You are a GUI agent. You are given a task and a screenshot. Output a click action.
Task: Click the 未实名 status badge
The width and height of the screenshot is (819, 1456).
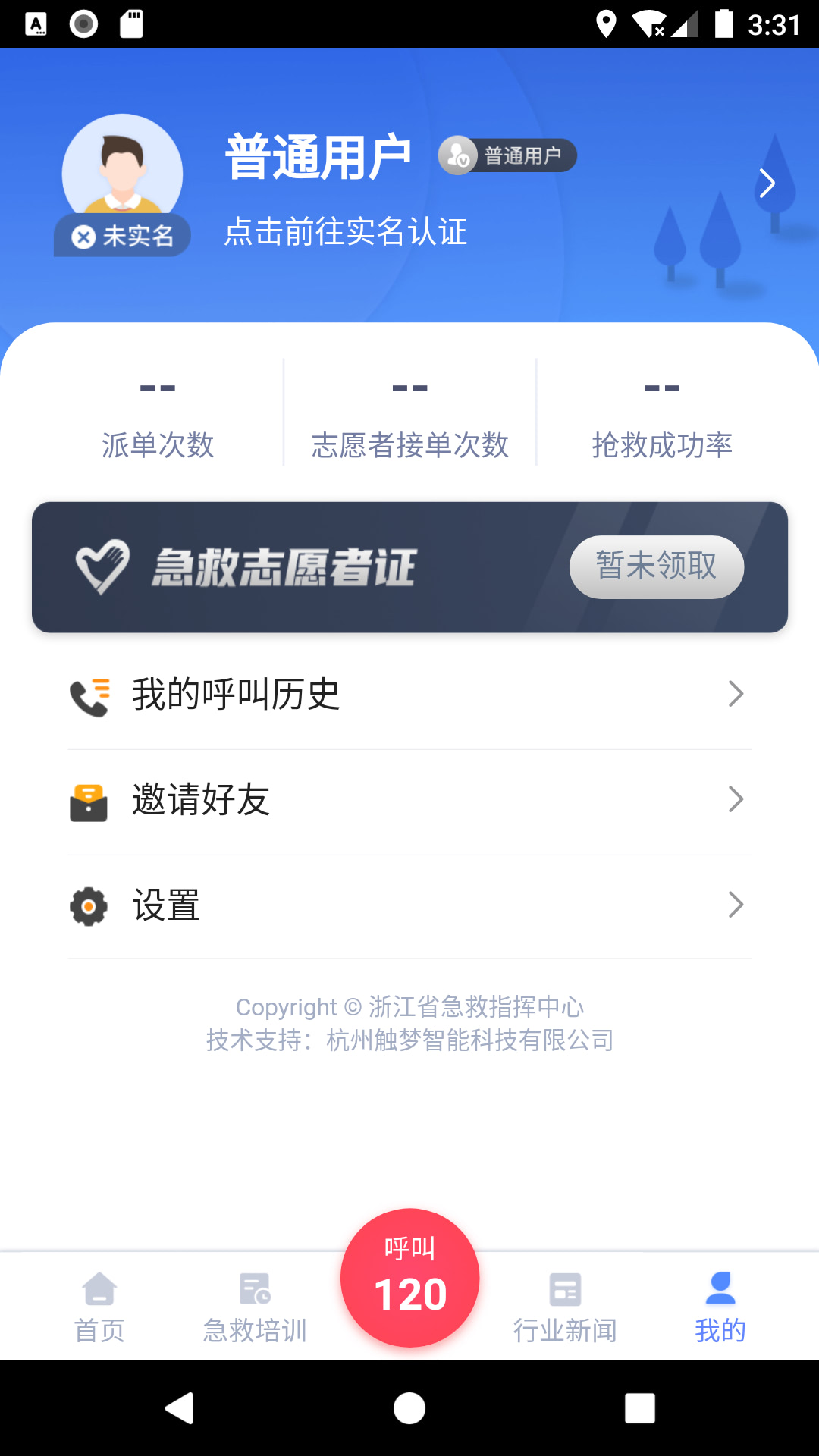point(122,236)
